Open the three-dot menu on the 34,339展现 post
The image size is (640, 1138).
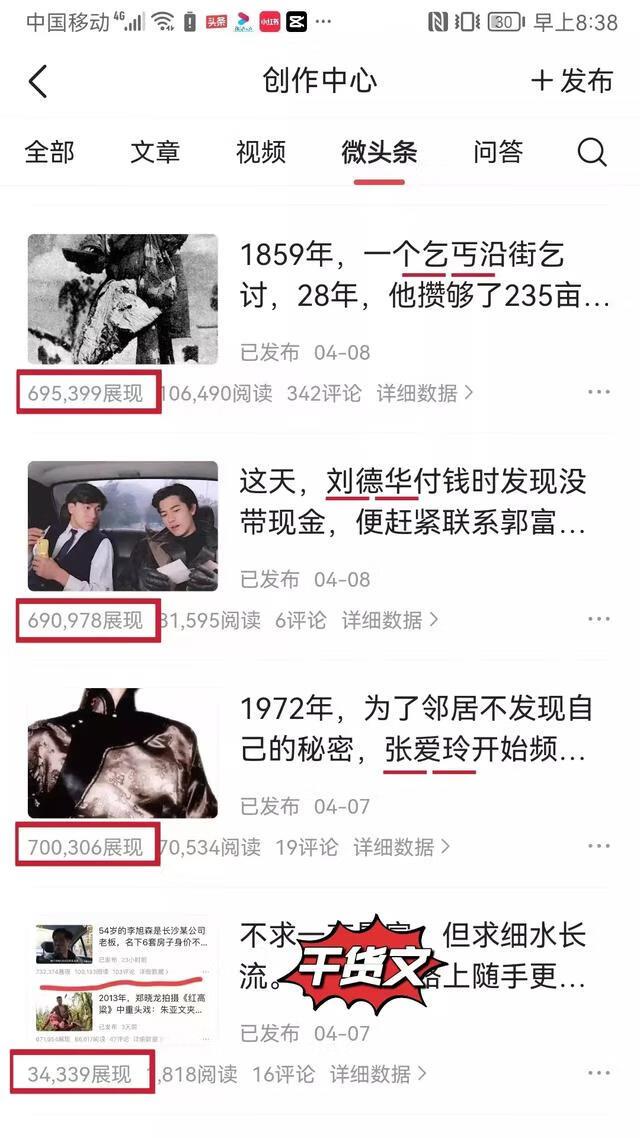[x=598, y=1074]
